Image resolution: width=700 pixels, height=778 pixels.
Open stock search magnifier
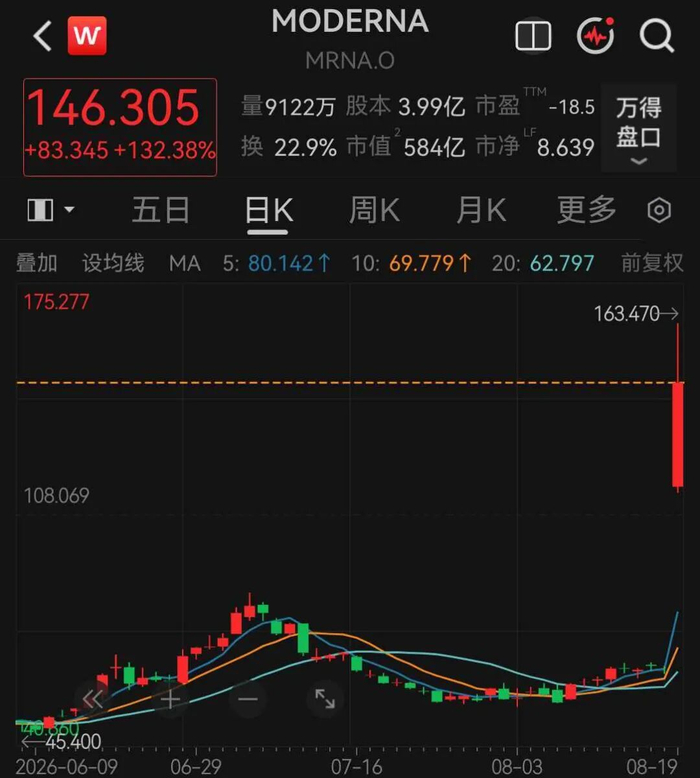tap(657, 36)
